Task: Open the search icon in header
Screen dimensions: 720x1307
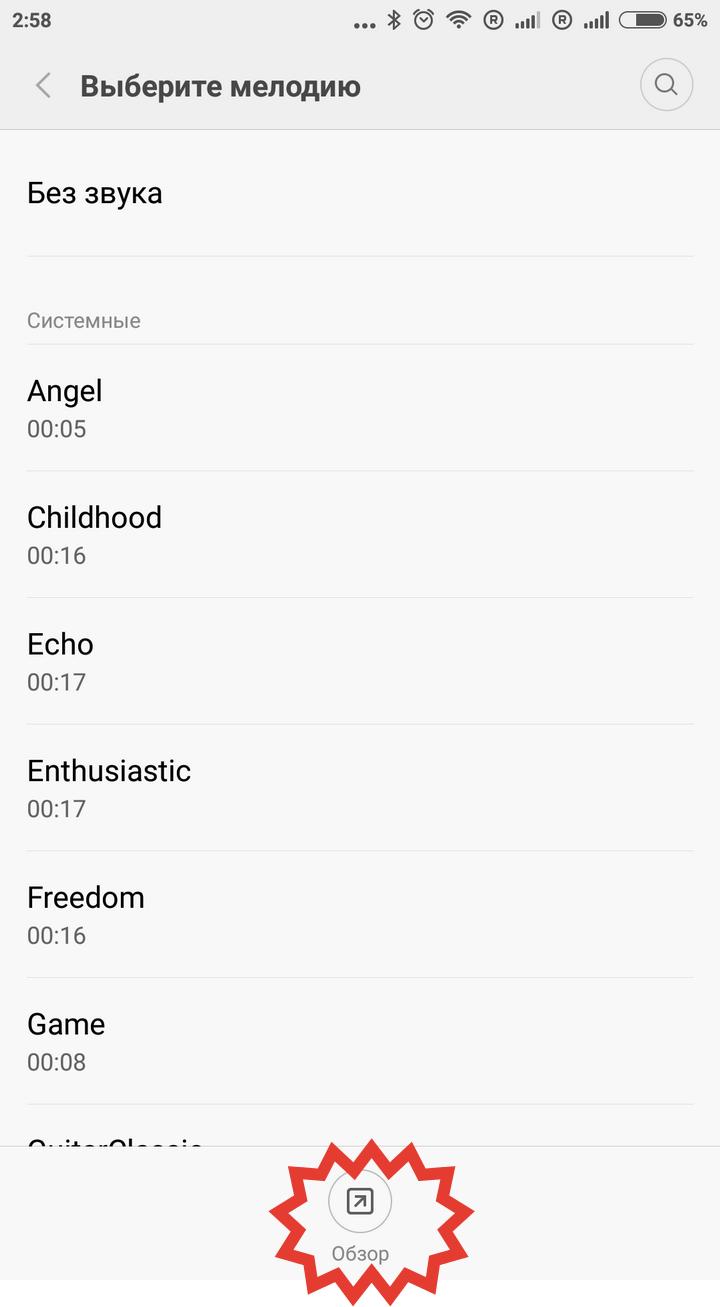Action: pos(666,86)
